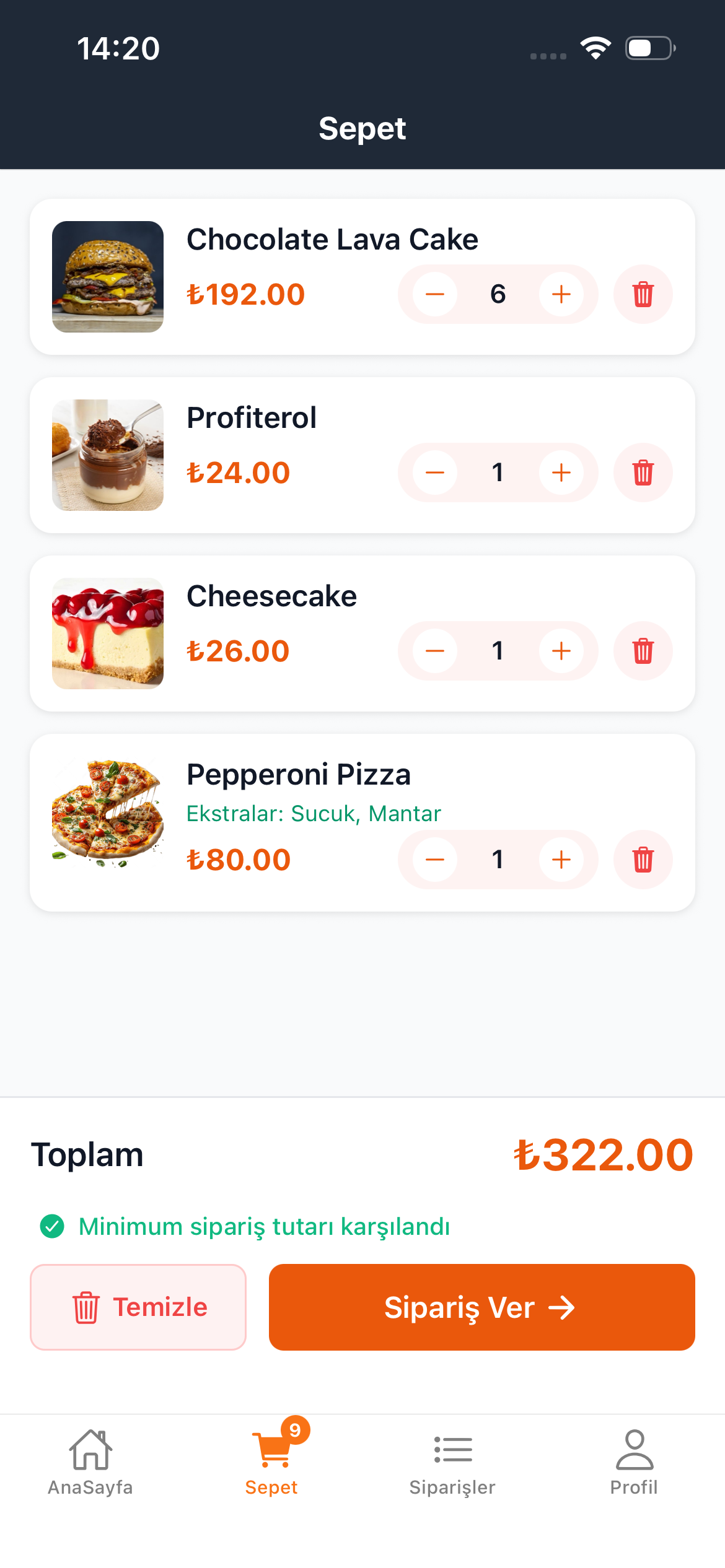This screenshot has width=725, height=1568.
Task: Increase Cheesecake quantity with plus
Action: (561, 651)
